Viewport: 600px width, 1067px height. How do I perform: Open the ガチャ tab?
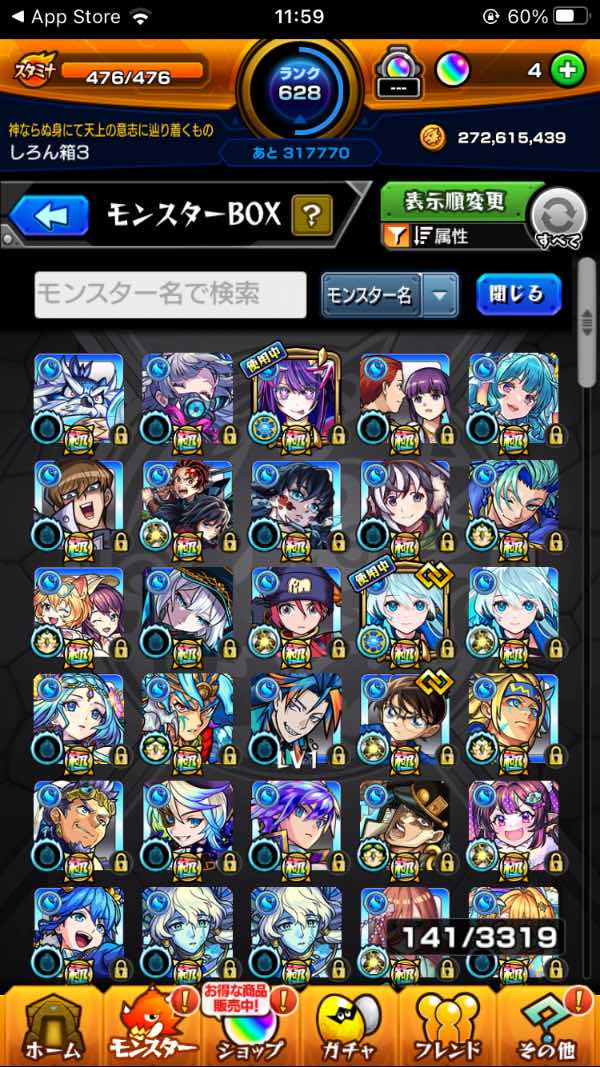(350, 1025)
